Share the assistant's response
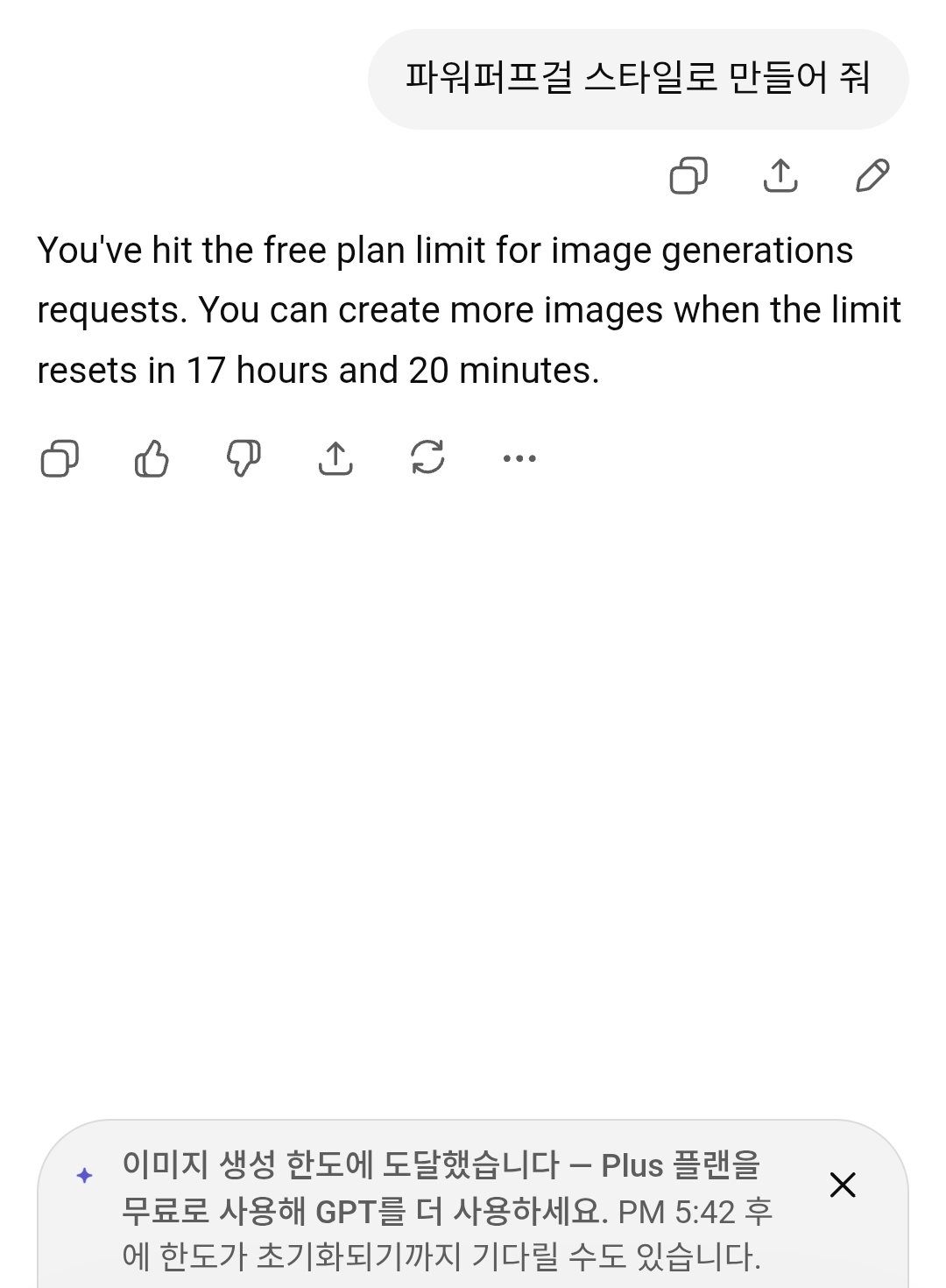946x1288 pixels. (335, 458)
